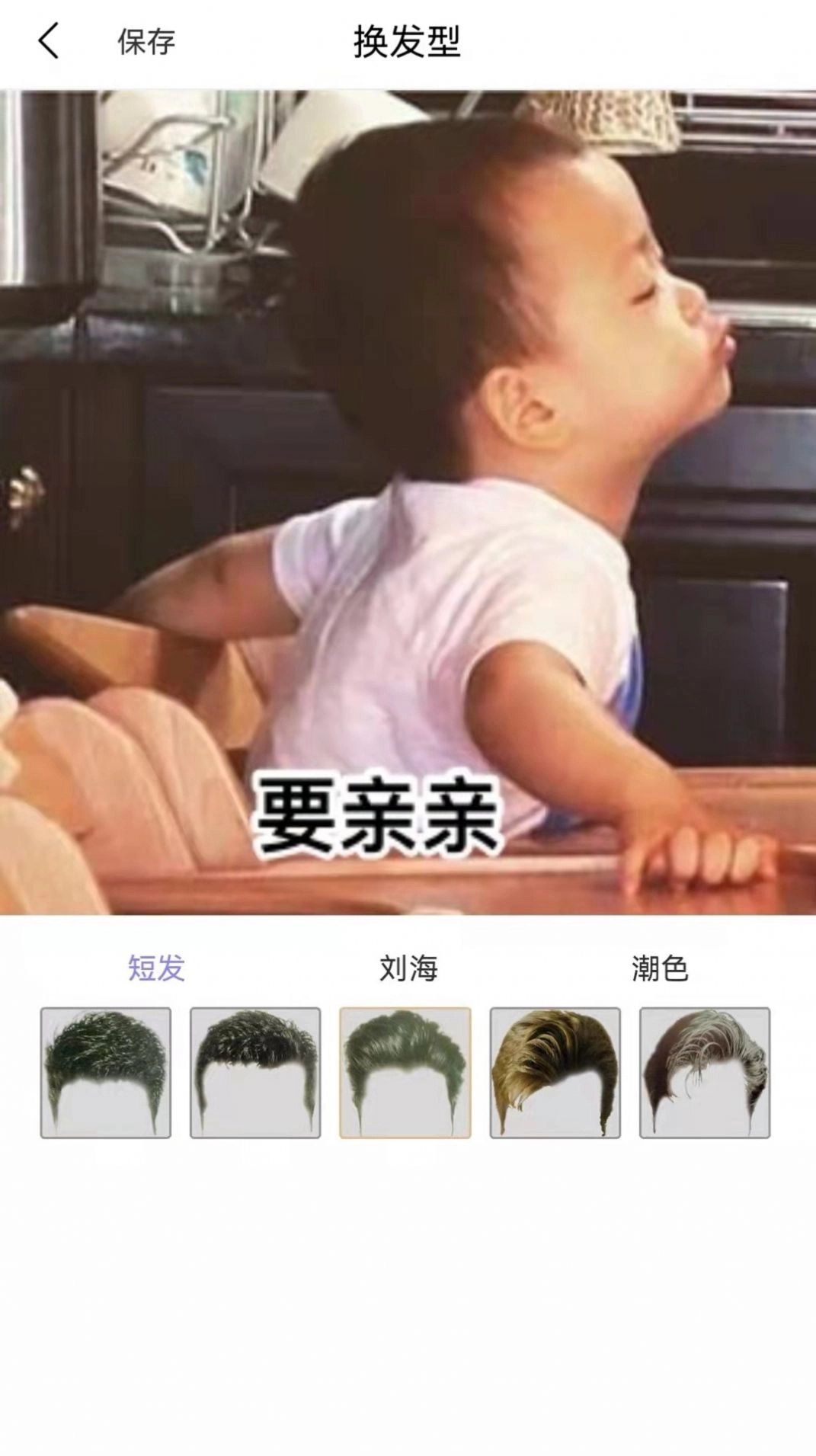Choose the second dark curly hairstyle
Image resolution: width=816 pixels, height=1456 pixels.
(255, 1073)
